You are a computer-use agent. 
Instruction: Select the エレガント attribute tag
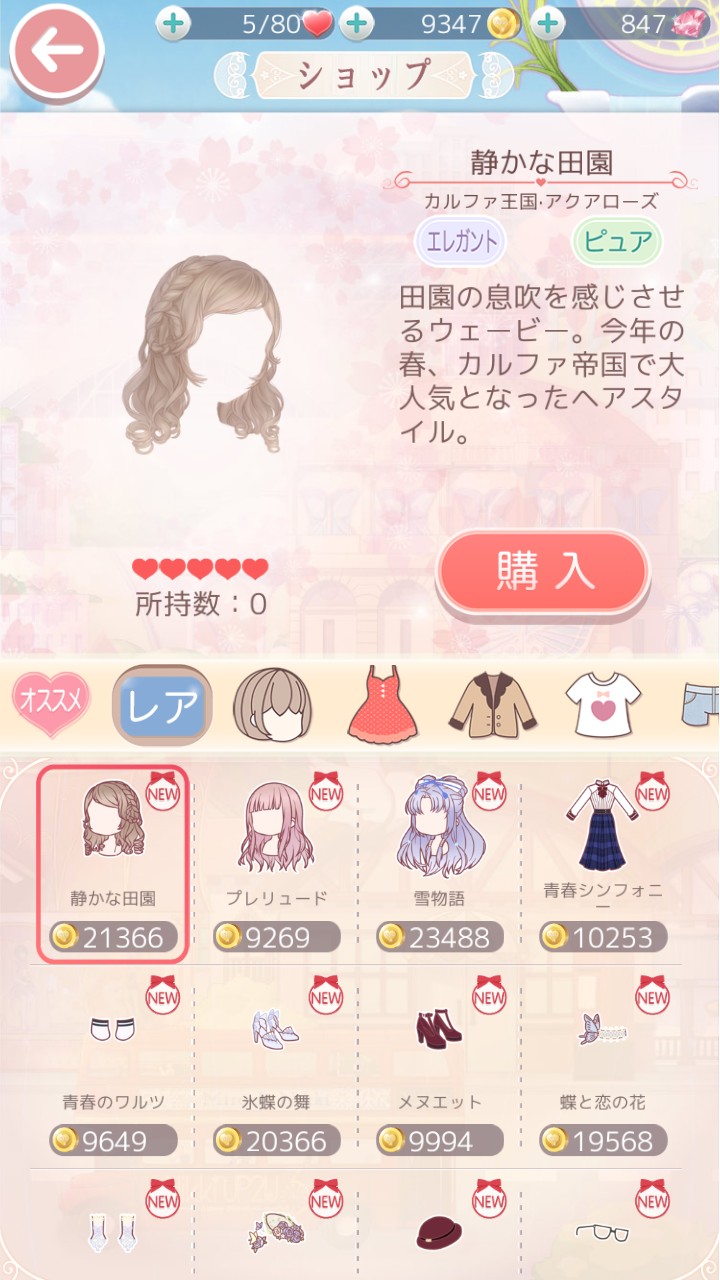point(459,240)
